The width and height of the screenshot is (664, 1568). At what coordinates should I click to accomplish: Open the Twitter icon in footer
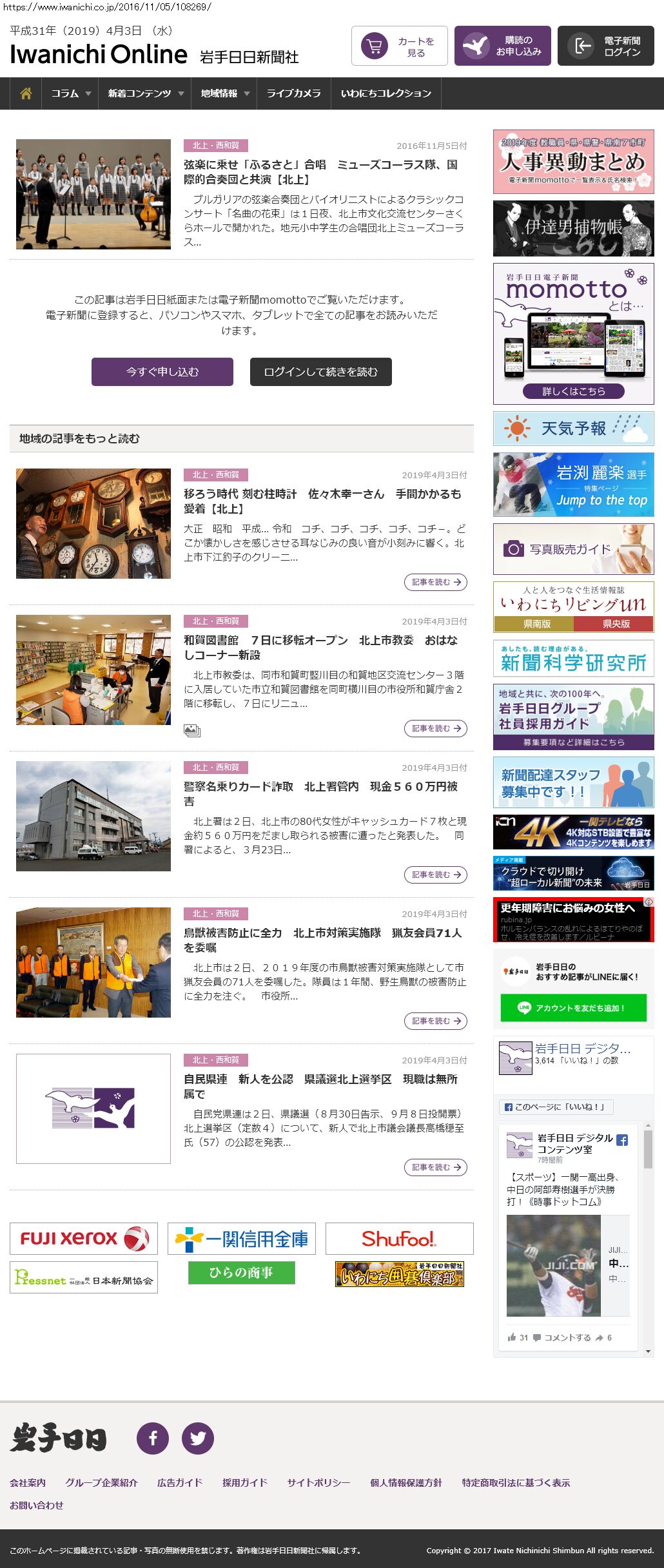198,1438
